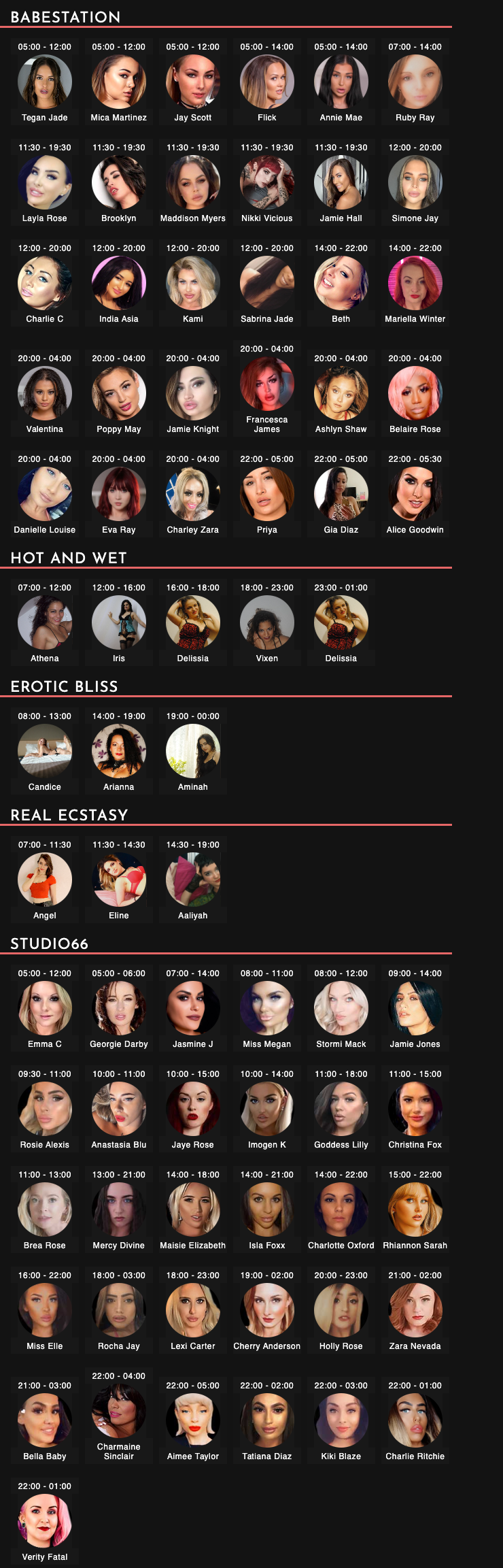The image size is (503, 1568).
Task: Open the Delissia 16:00 - 18:00 slot
Action: tap(193, 623)
